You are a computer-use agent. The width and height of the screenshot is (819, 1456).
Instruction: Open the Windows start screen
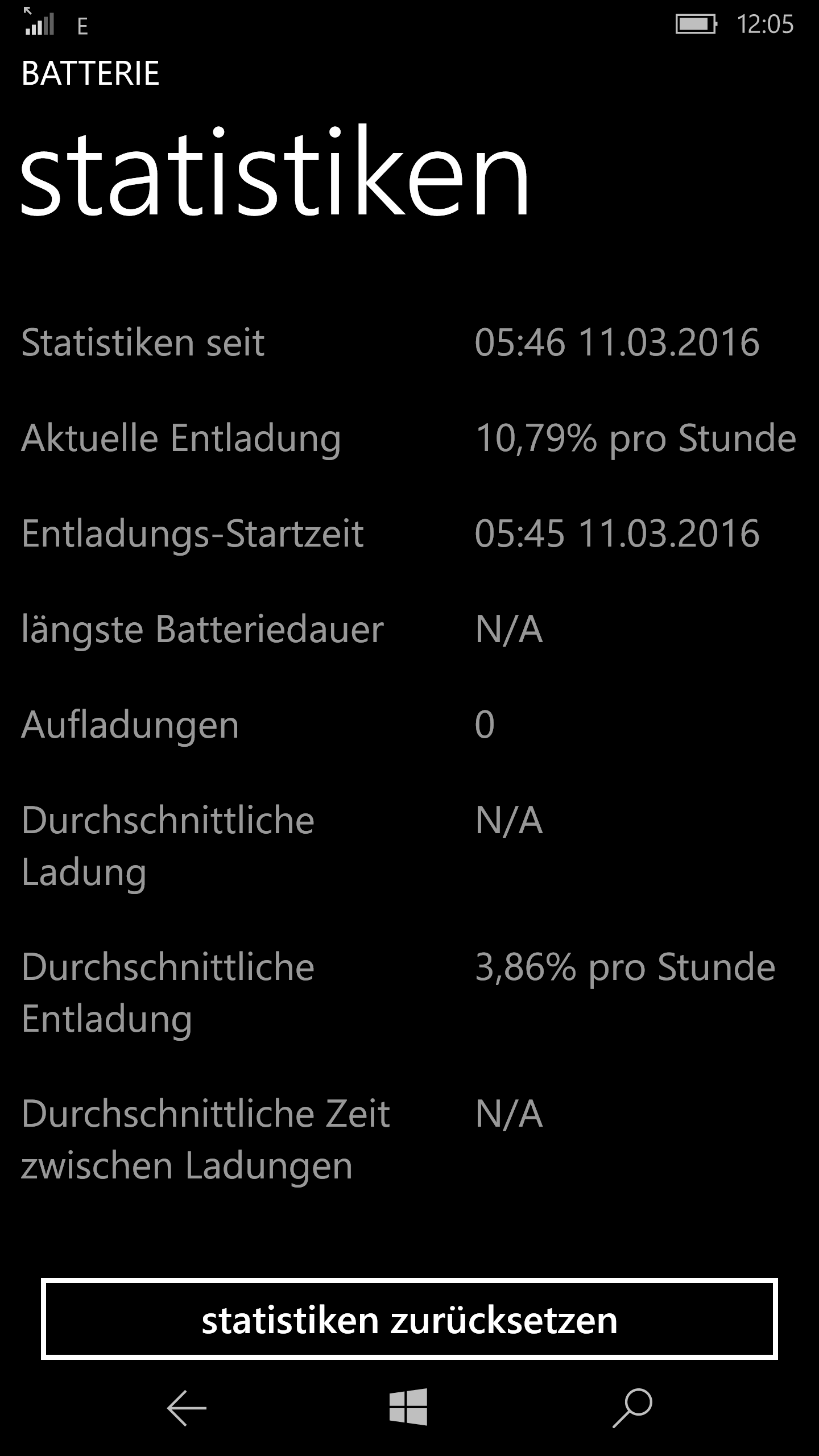coord(408,1407)
